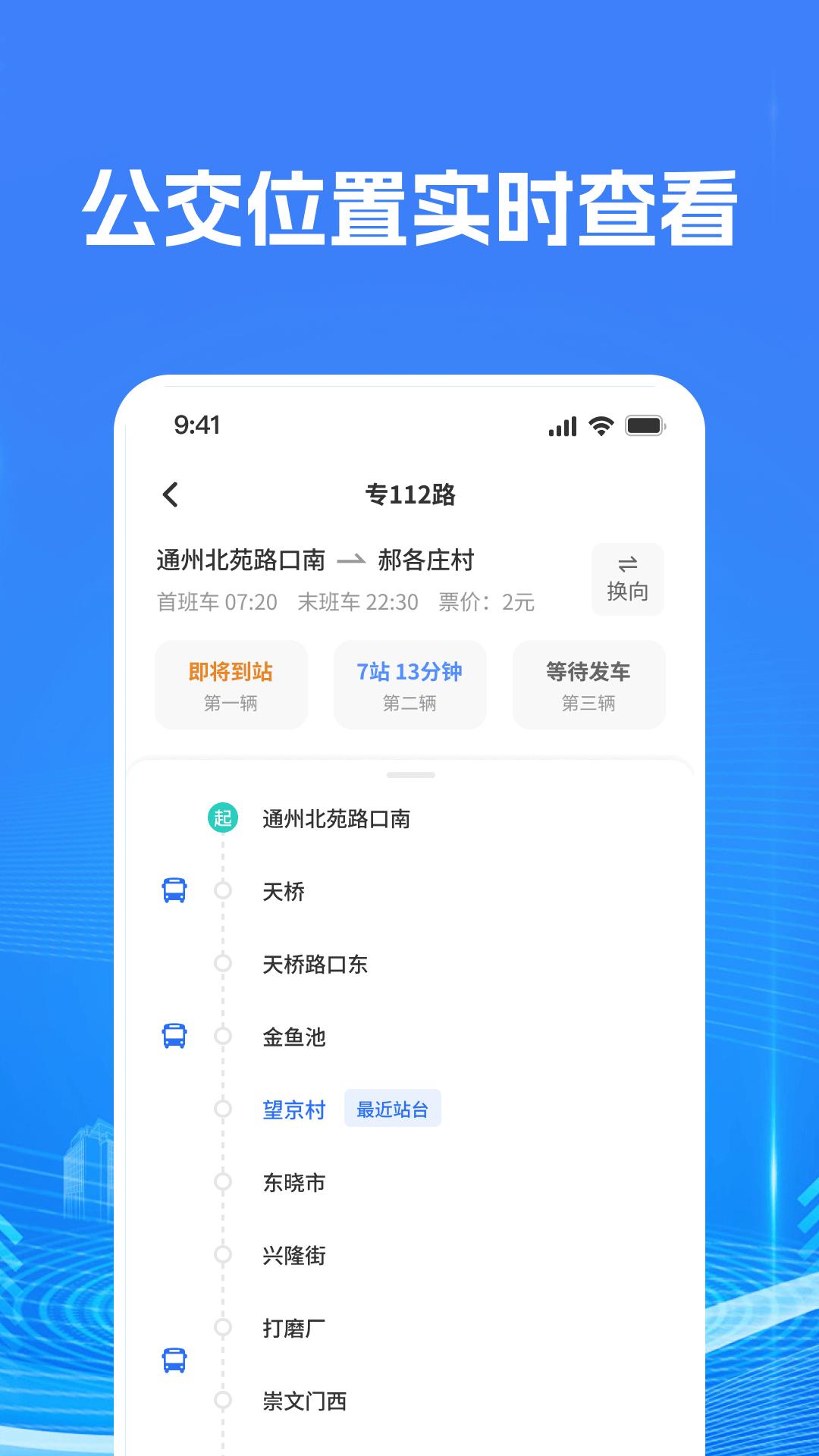This screenshot has width=819, height=1456.
Task: Select the back arrow to exit route details
Action: tap(170, 494)
